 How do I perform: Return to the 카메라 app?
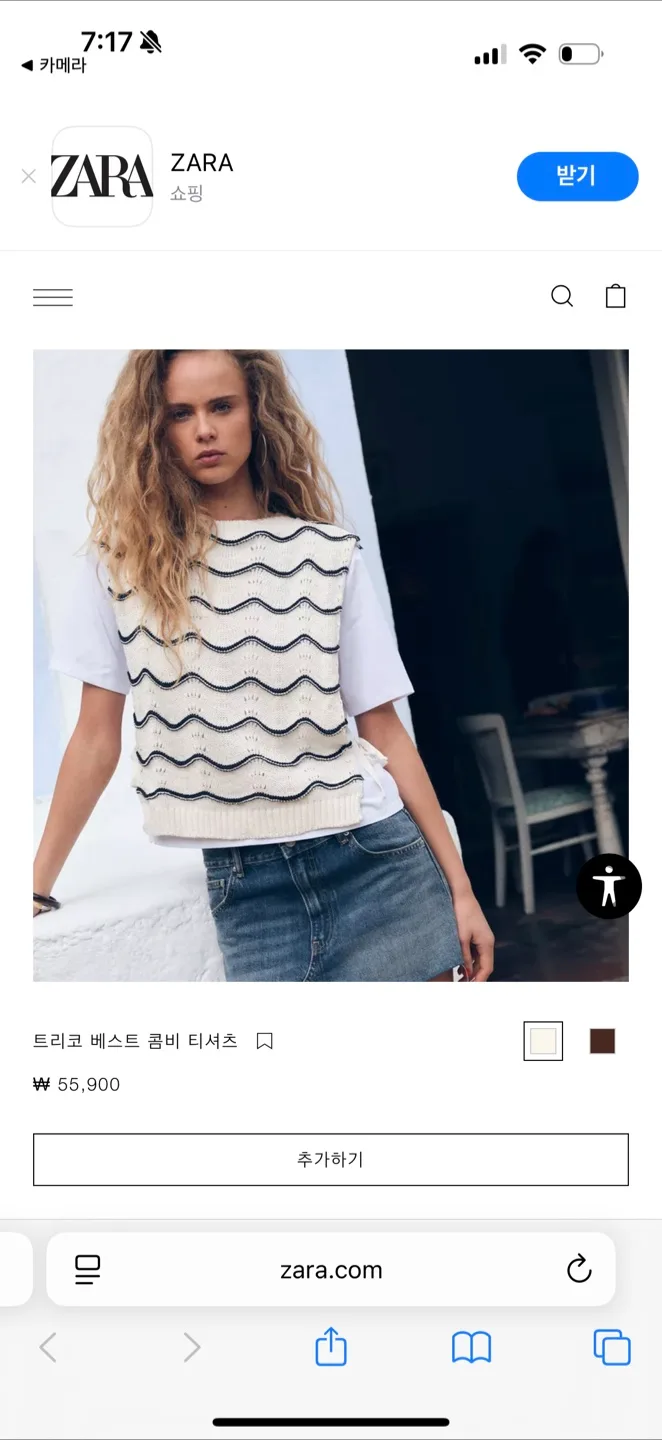55,66
